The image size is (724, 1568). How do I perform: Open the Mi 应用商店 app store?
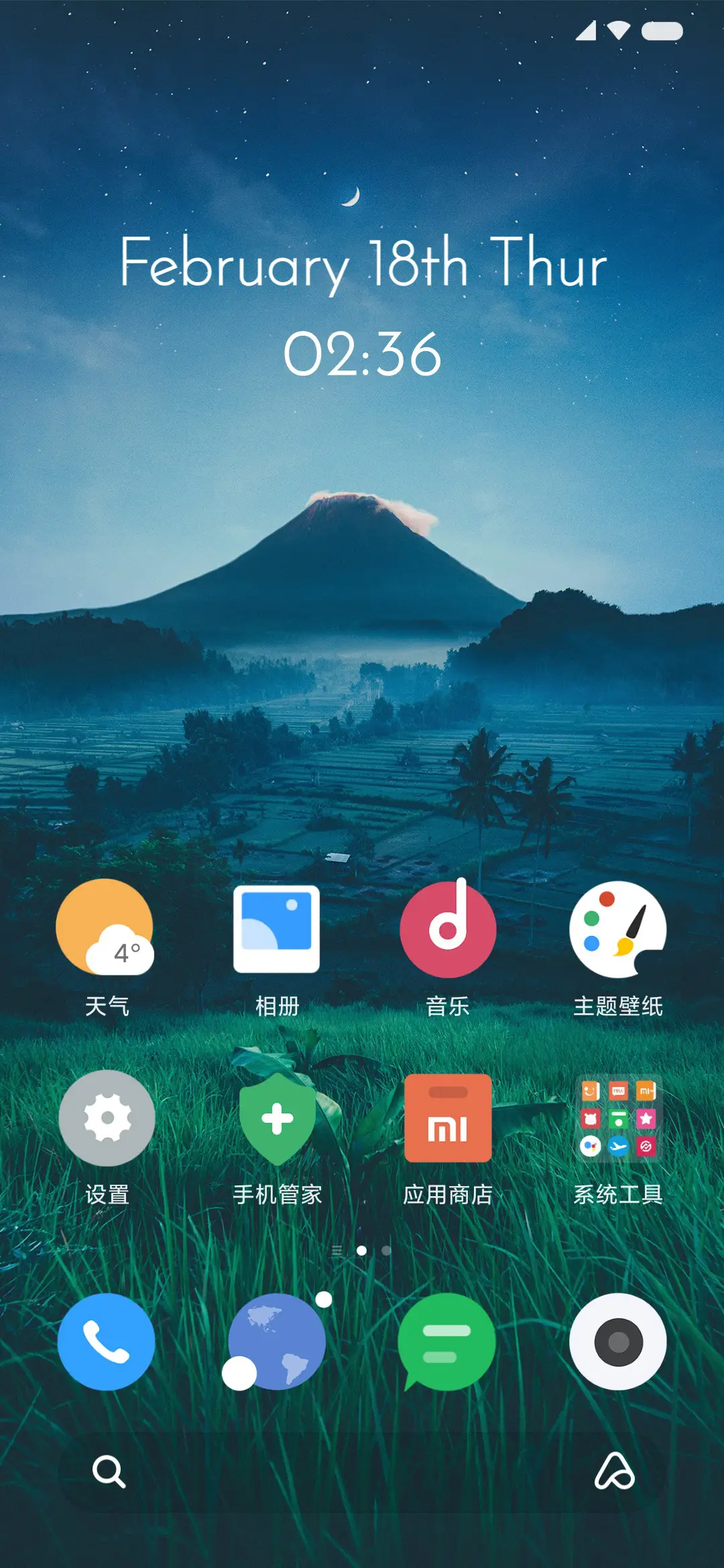tap(448, 1118)
